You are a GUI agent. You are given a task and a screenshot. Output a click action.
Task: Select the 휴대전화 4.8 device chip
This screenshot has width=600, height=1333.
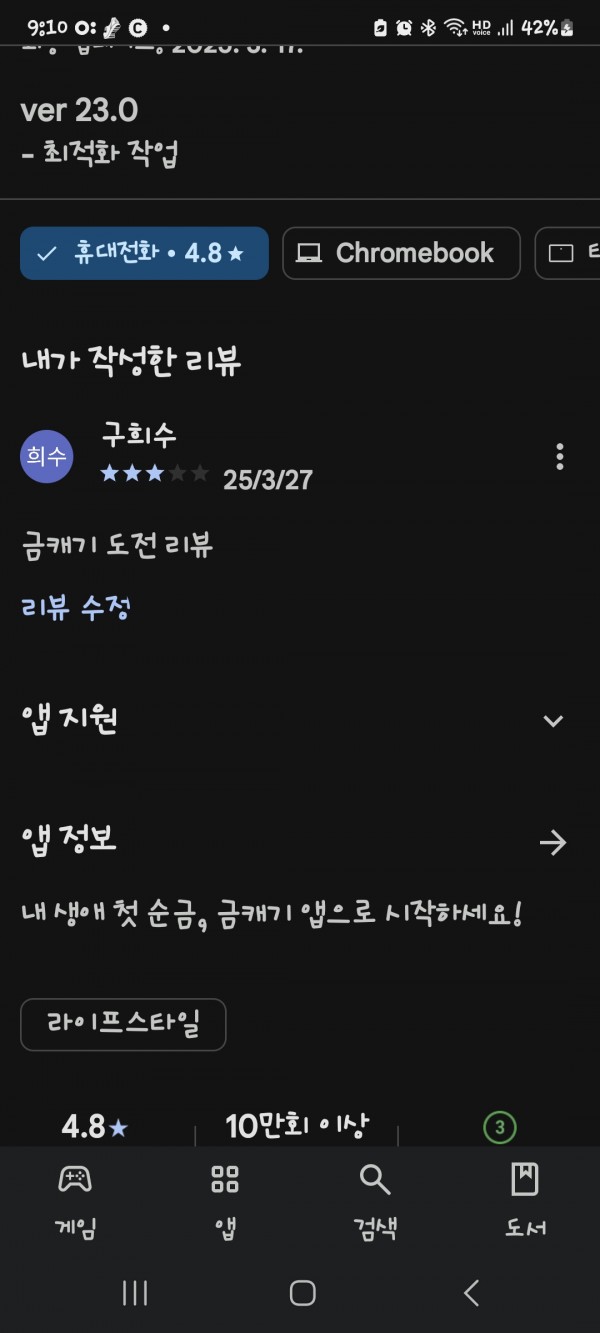coord(144,253)
